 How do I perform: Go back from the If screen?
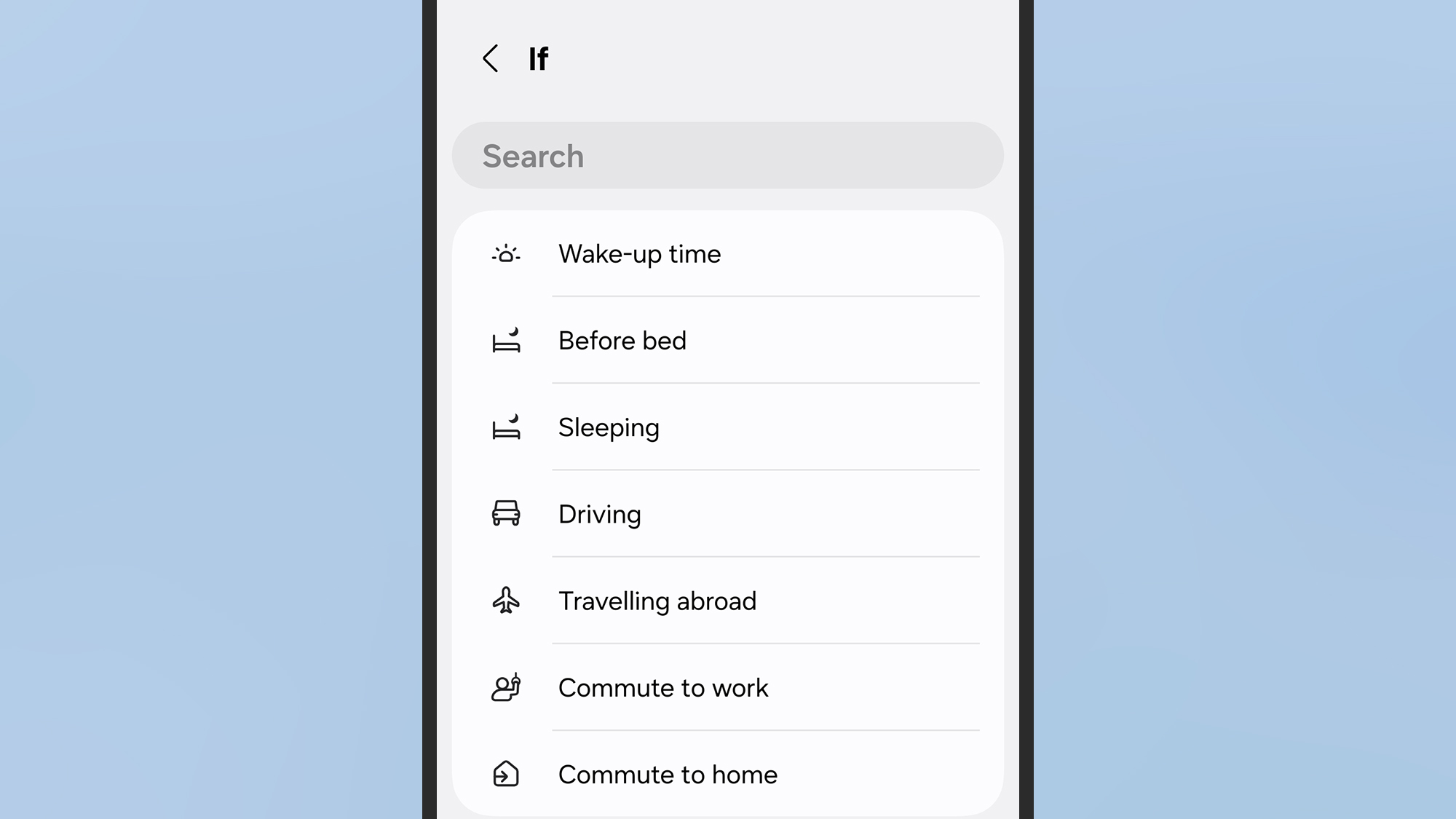click(491, 59)
